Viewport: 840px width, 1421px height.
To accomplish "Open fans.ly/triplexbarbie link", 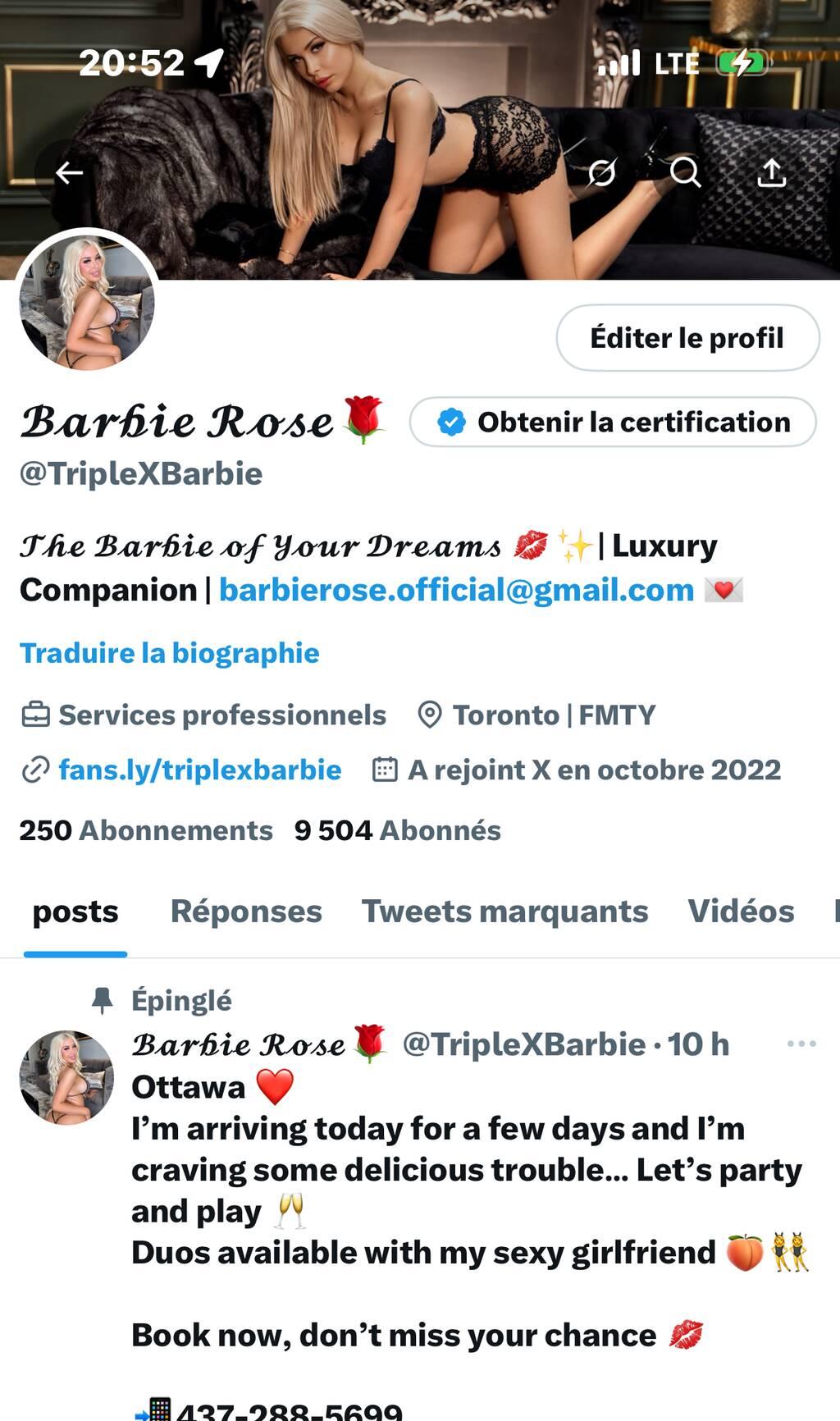I will (x=199, y=770).
